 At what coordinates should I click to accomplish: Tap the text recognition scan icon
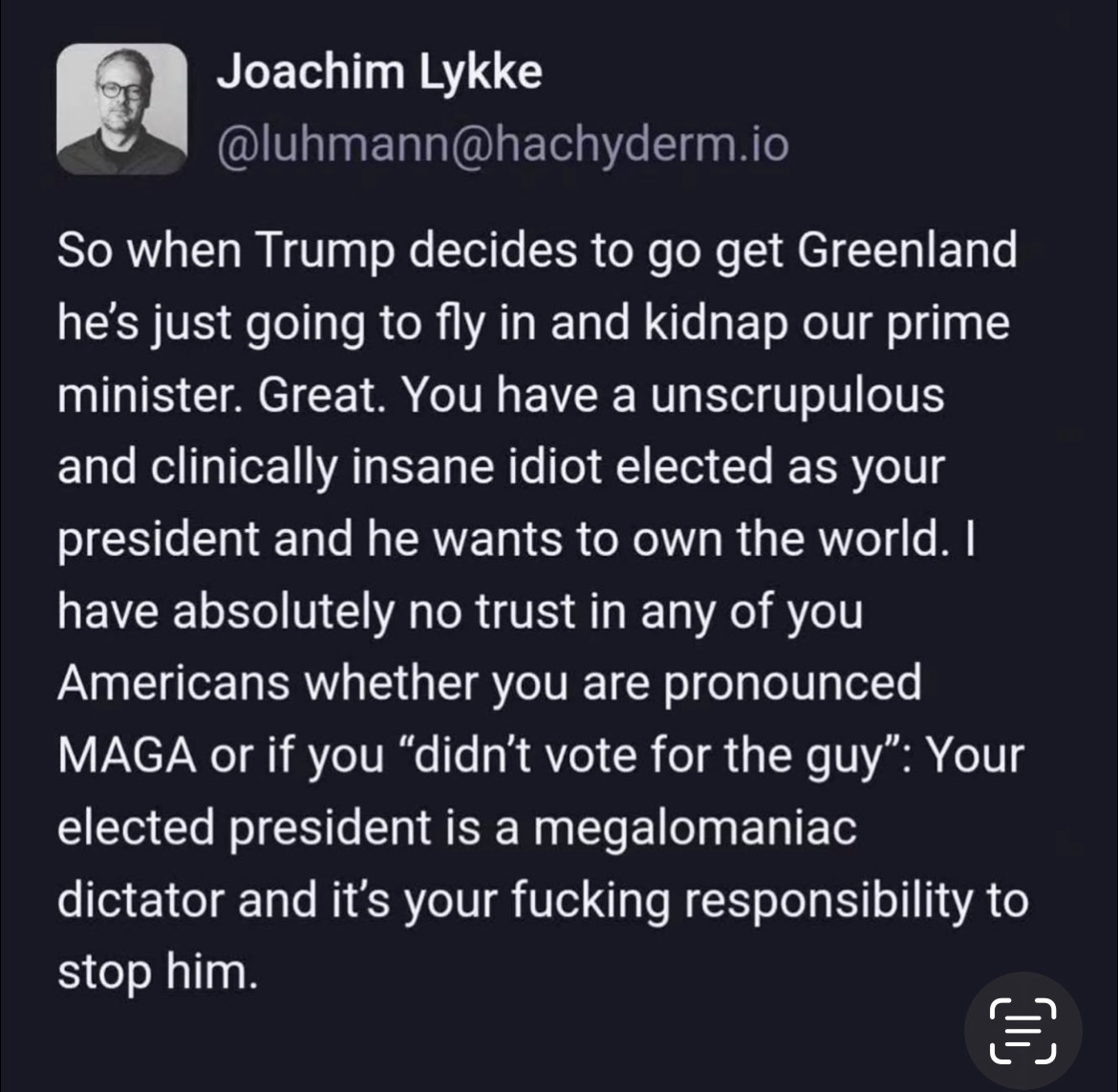[x=1022, y=1031]
